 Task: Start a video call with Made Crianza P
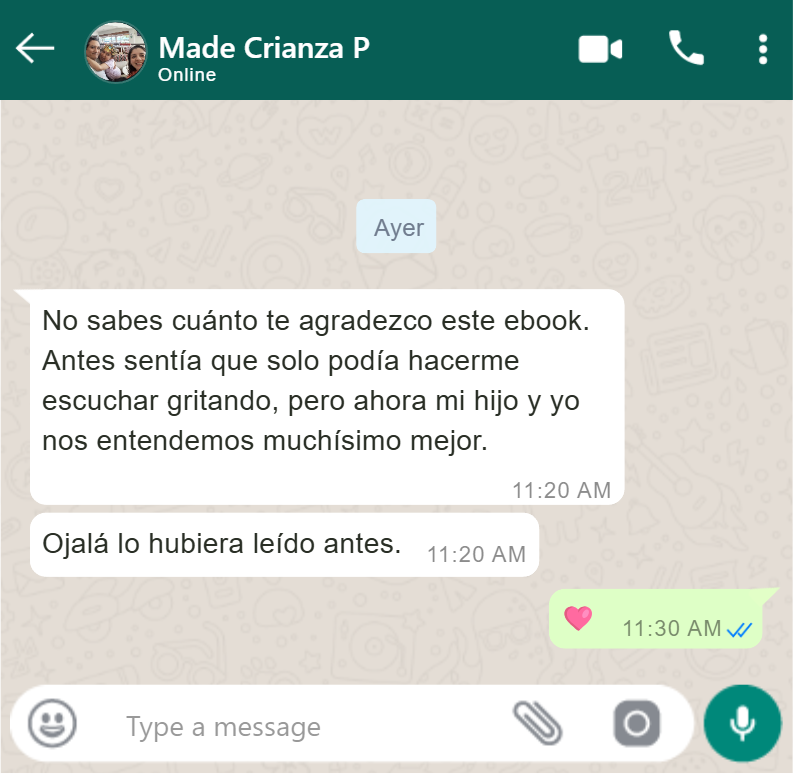[x=600, y=49]
